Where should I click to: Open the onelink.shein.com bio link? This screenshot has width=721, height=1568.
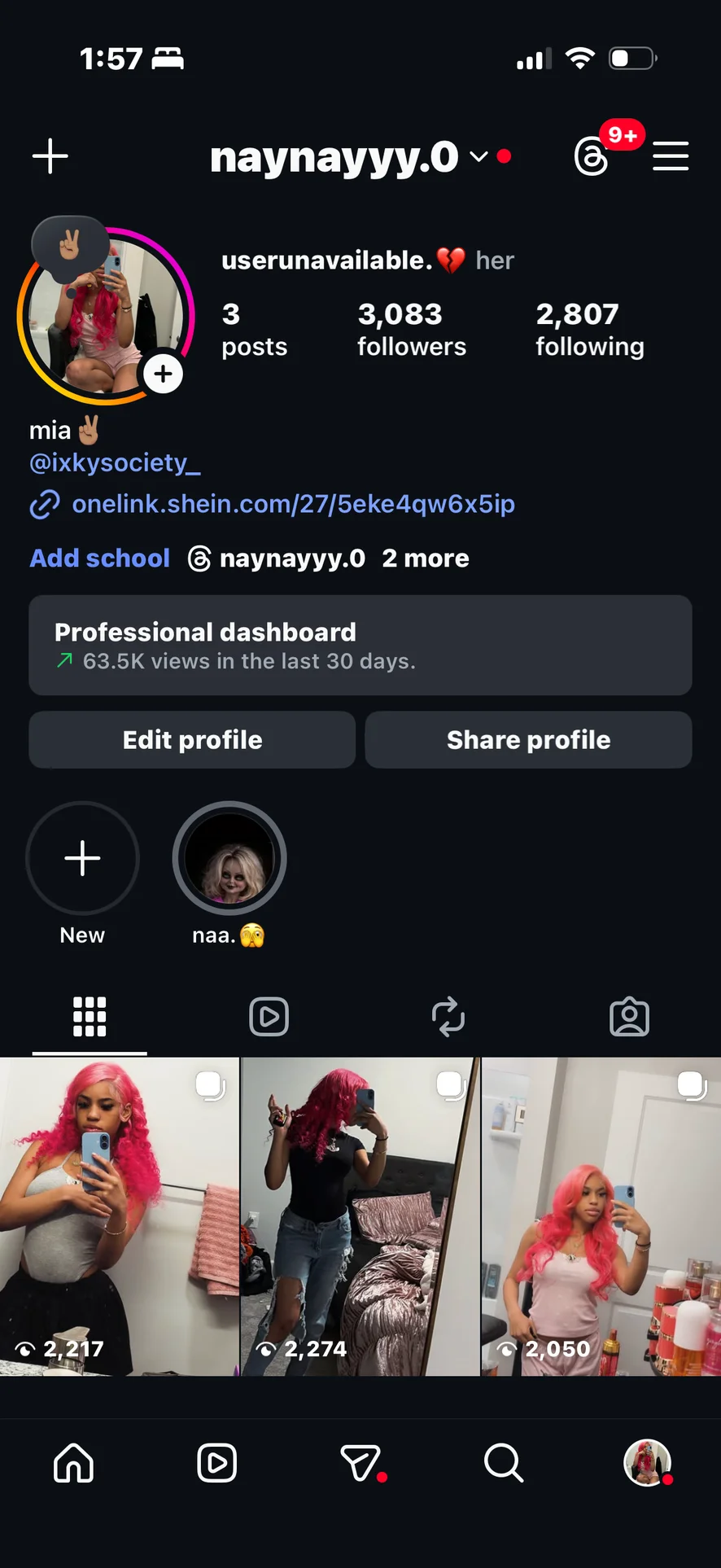pos(293,504)
